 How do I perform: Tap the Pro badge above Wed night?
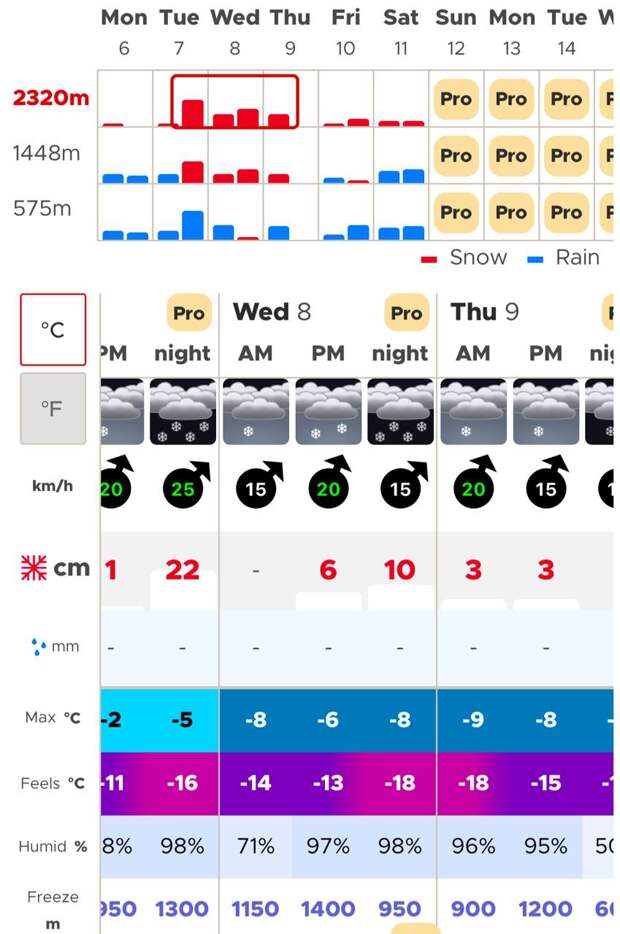(x=406, y=313)
